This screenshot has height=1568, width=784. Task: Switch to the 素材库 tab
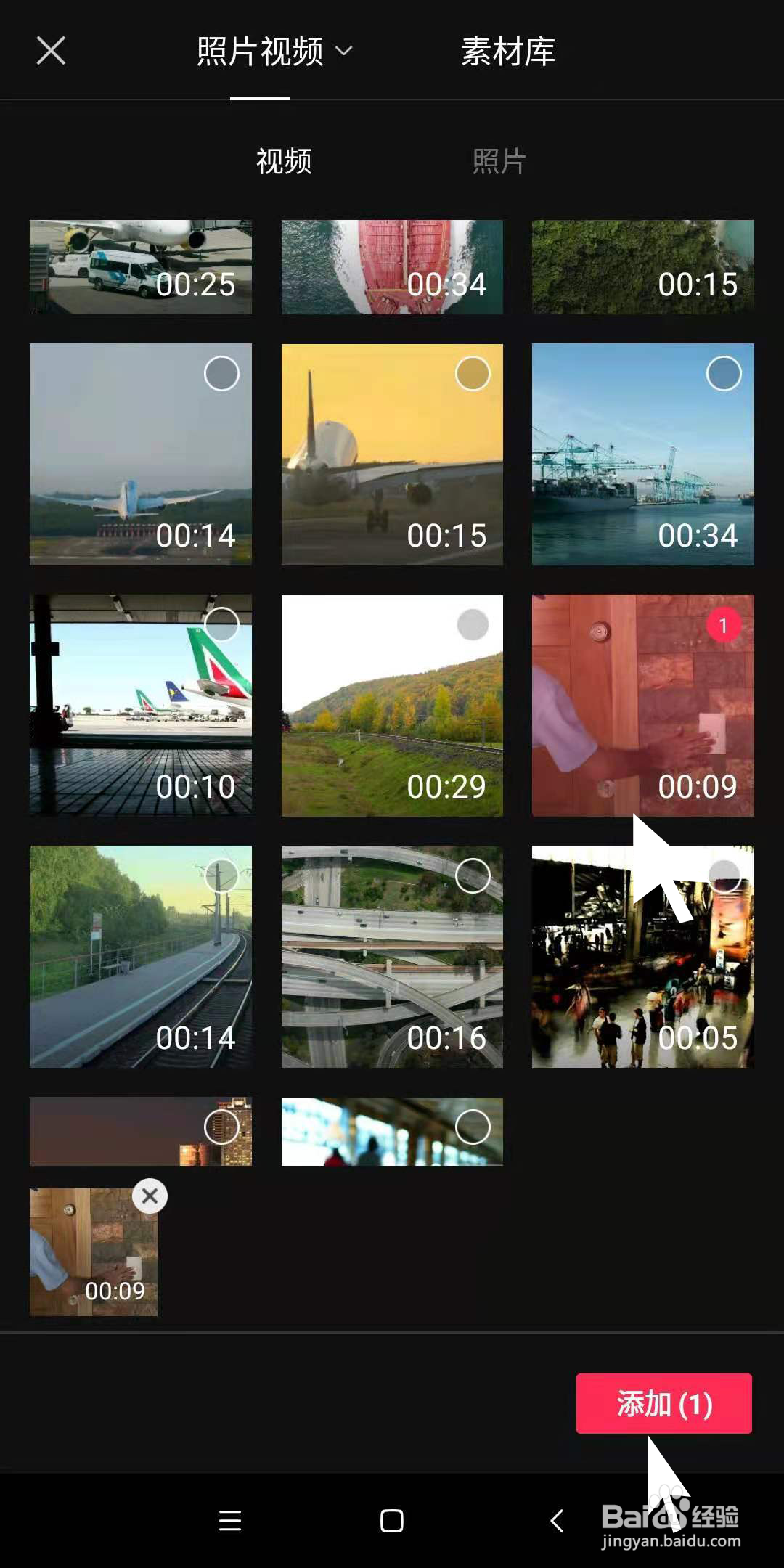[507, 52]
